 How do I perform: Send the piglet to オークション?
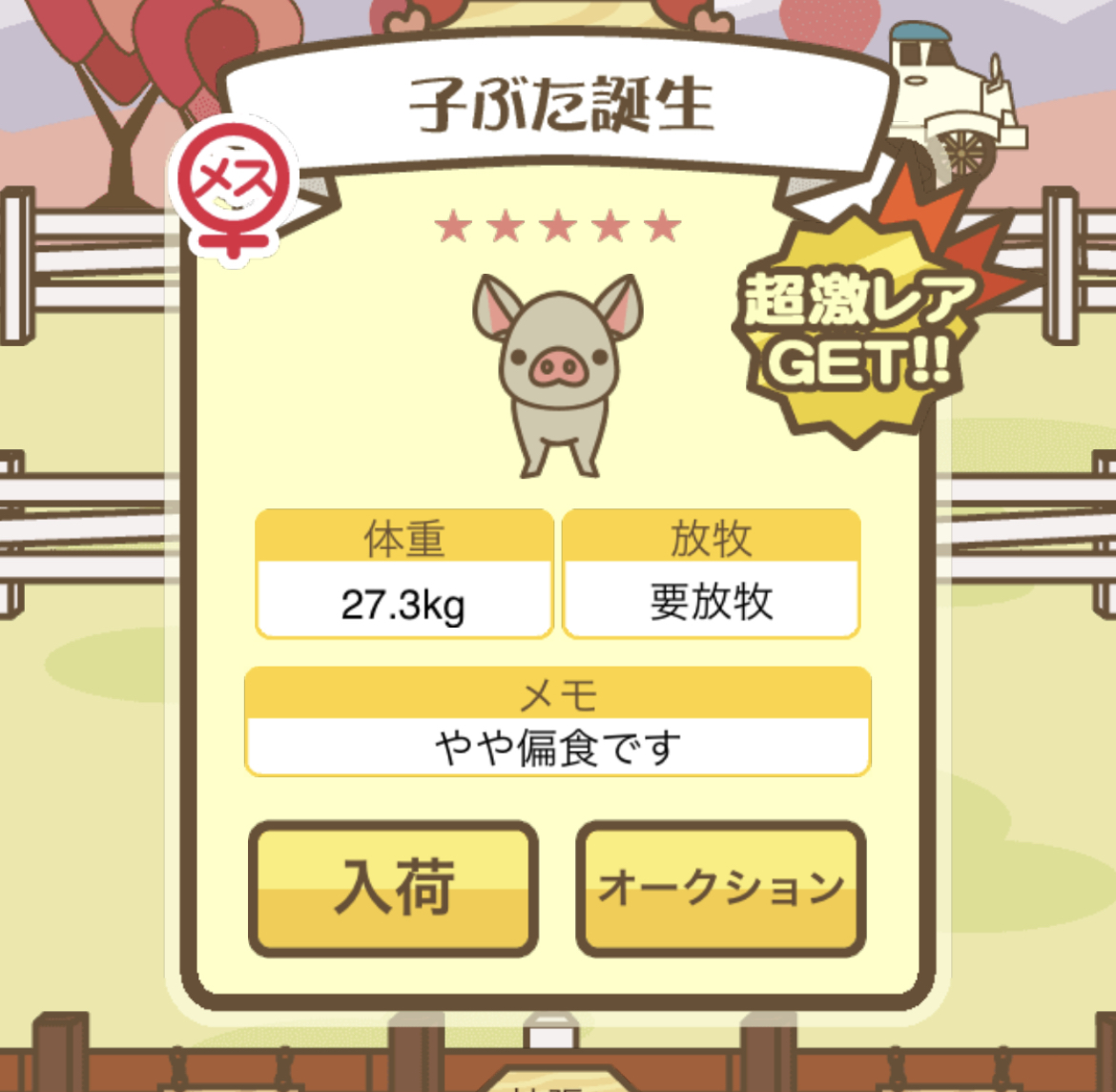[721, 888]
